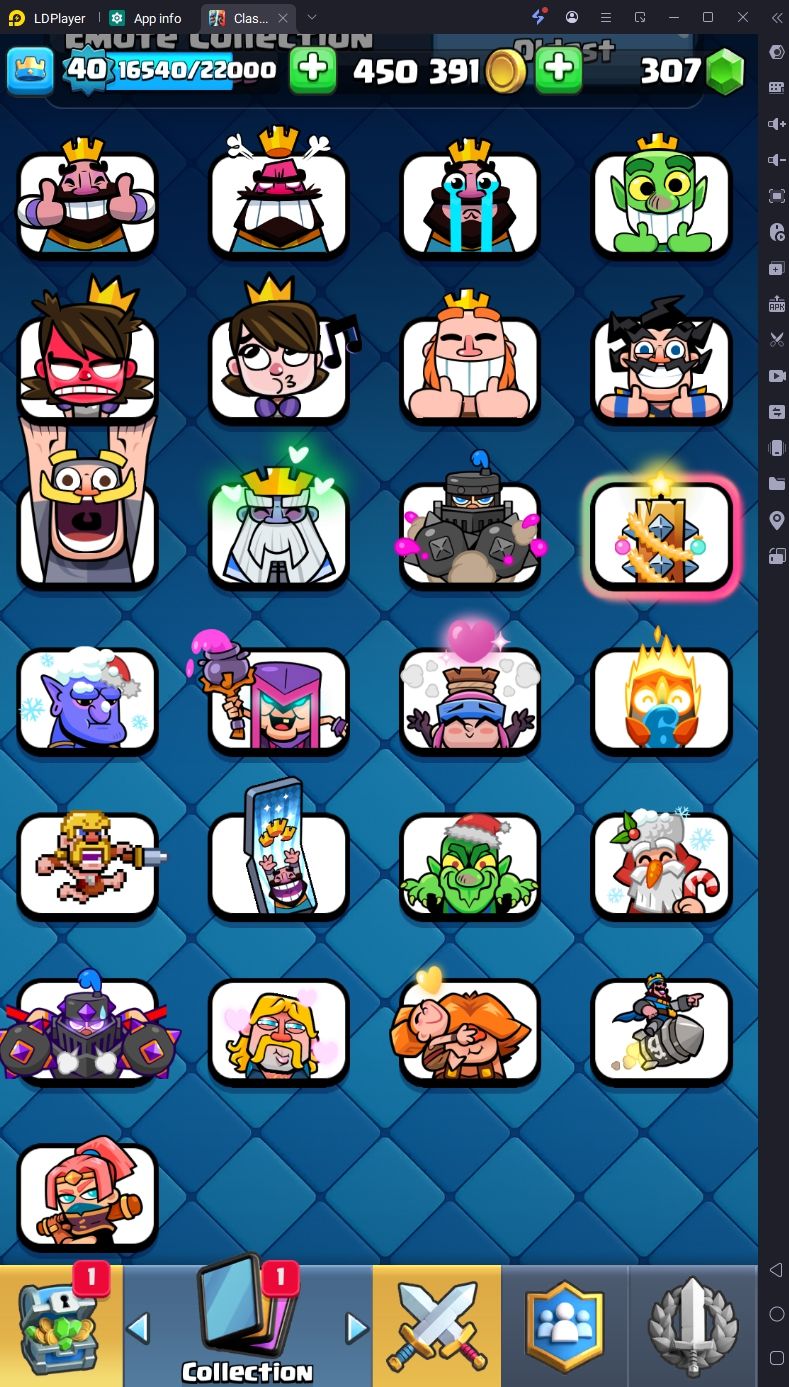Open the Shop chest tab

point(60,1325)
